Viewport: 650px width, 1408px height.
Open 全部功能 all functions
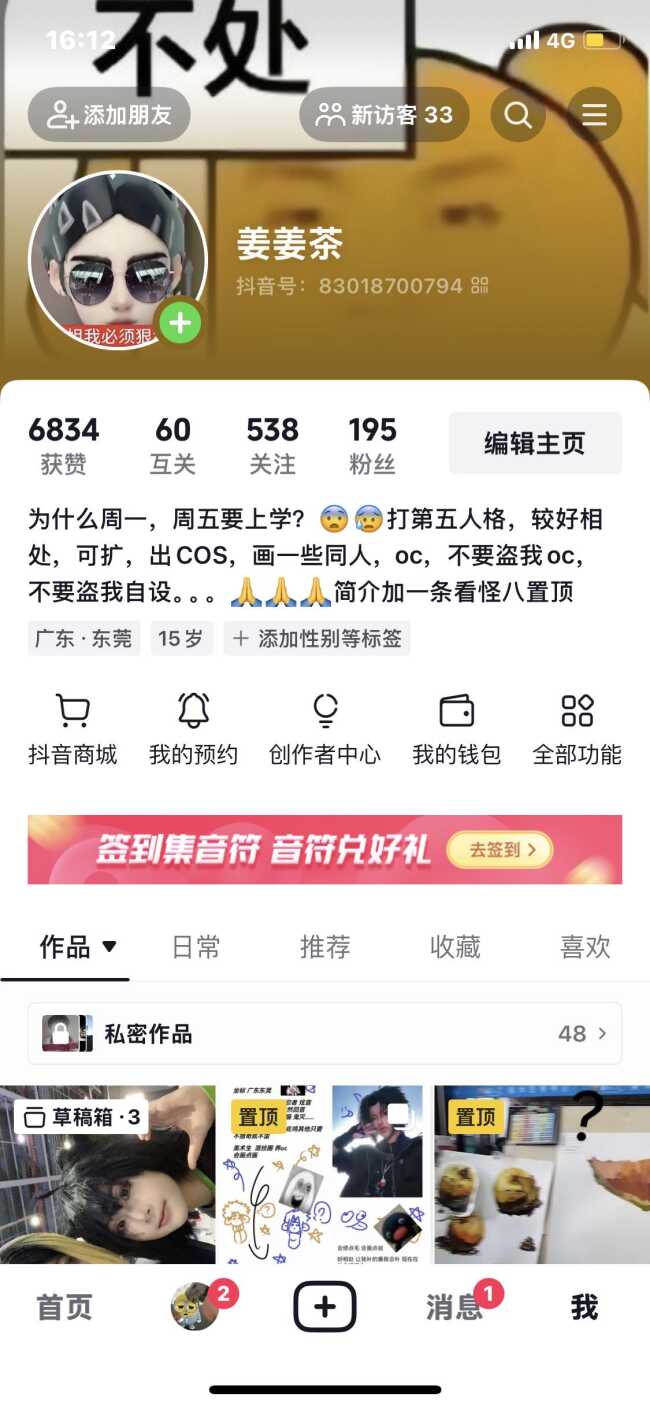[577, 730]
